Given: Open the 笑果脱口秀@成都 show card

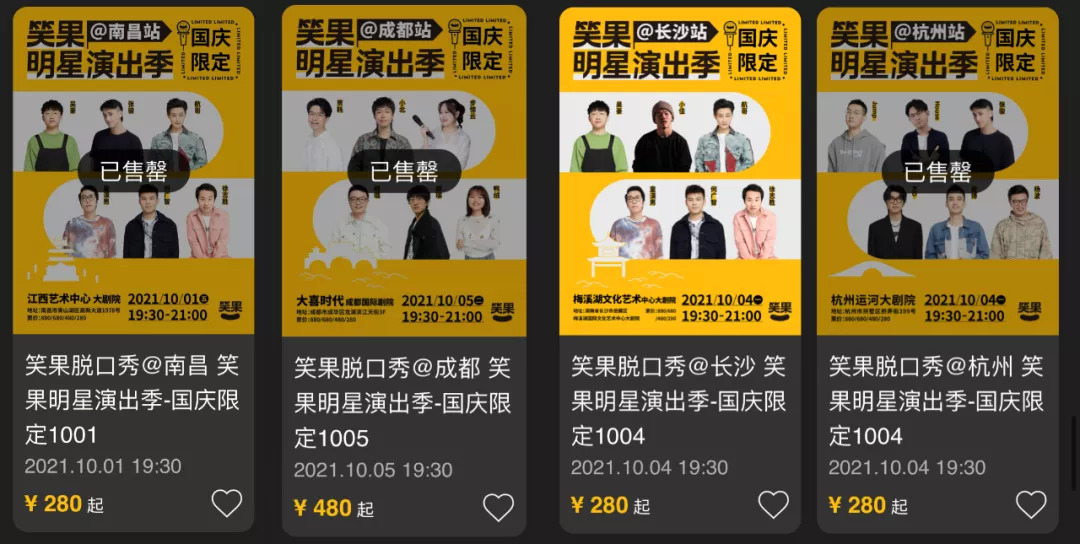Looking at the screenshot, I should (x=403, y=402).
